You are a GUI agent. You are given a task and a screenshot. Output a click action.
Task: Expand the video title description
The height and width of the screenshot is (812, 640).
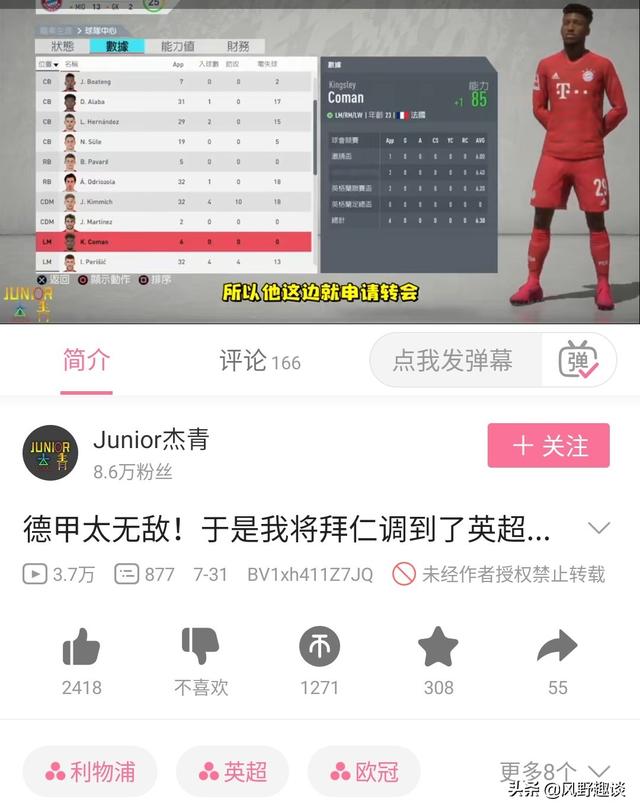click(599, 528)
